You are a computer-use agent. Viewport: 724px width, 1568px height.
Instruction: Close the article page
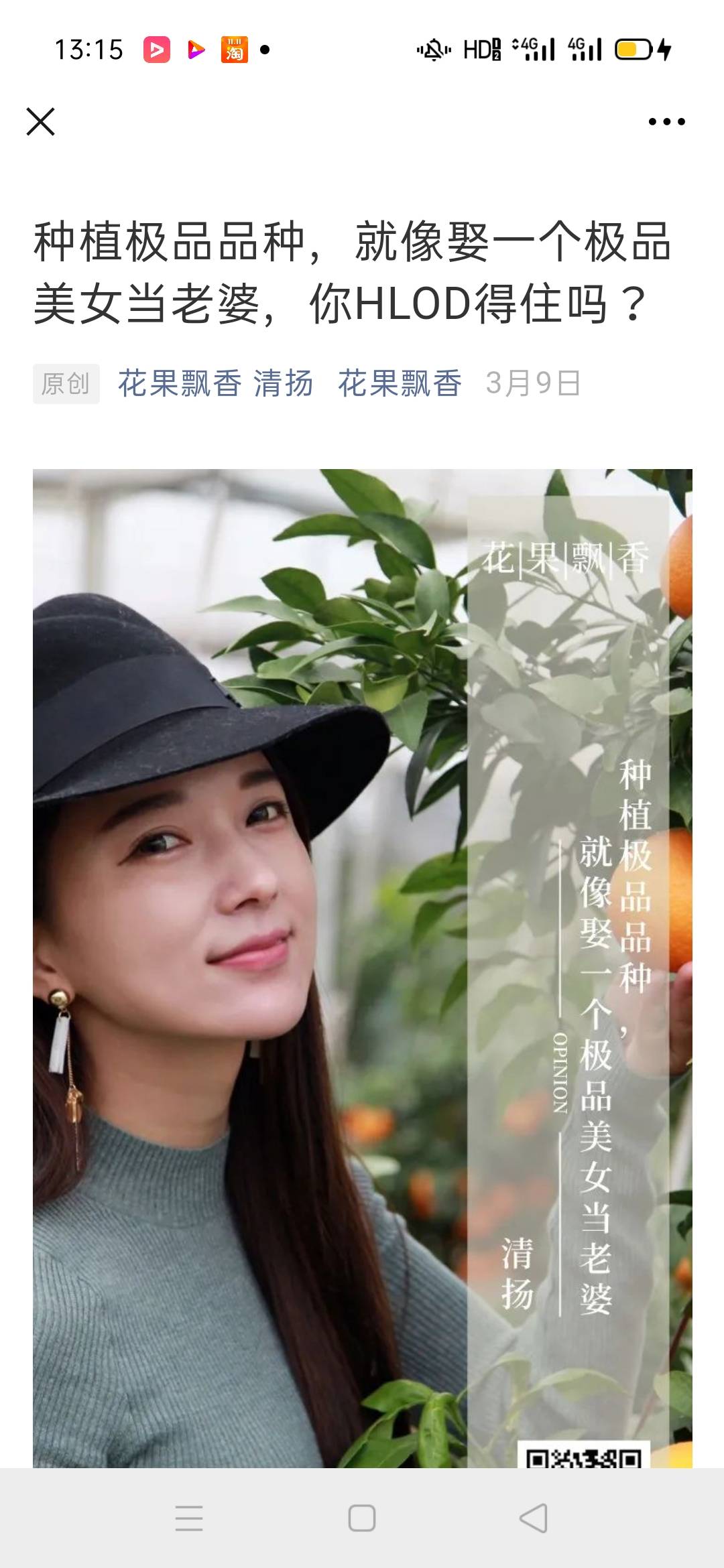pyautogui.click(x=40, y=122)
